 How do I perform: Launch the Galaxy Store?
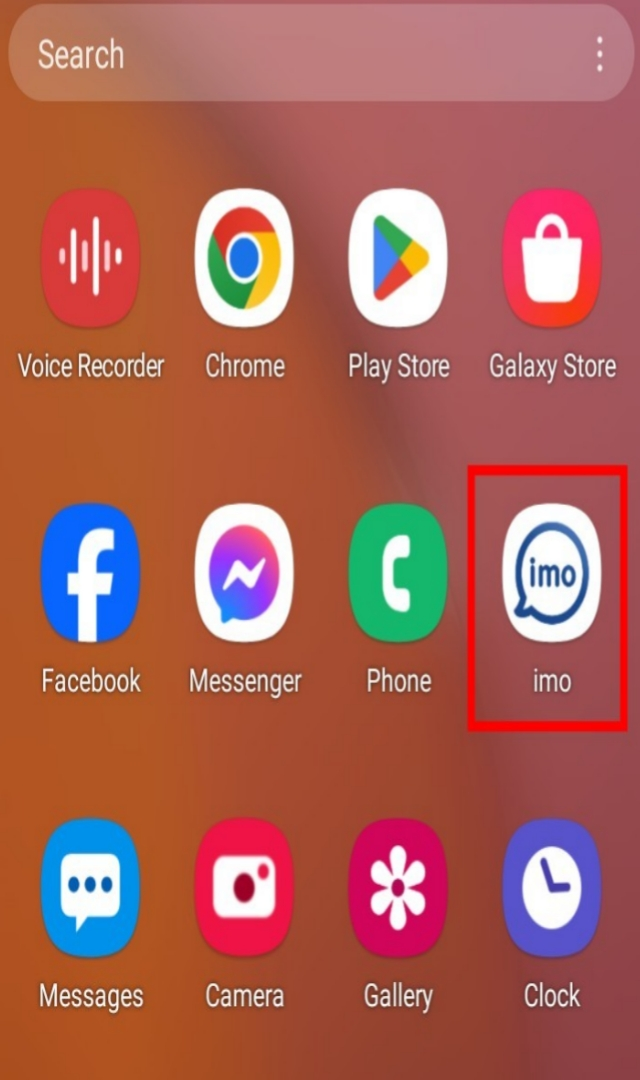click(x=552, y=258)
